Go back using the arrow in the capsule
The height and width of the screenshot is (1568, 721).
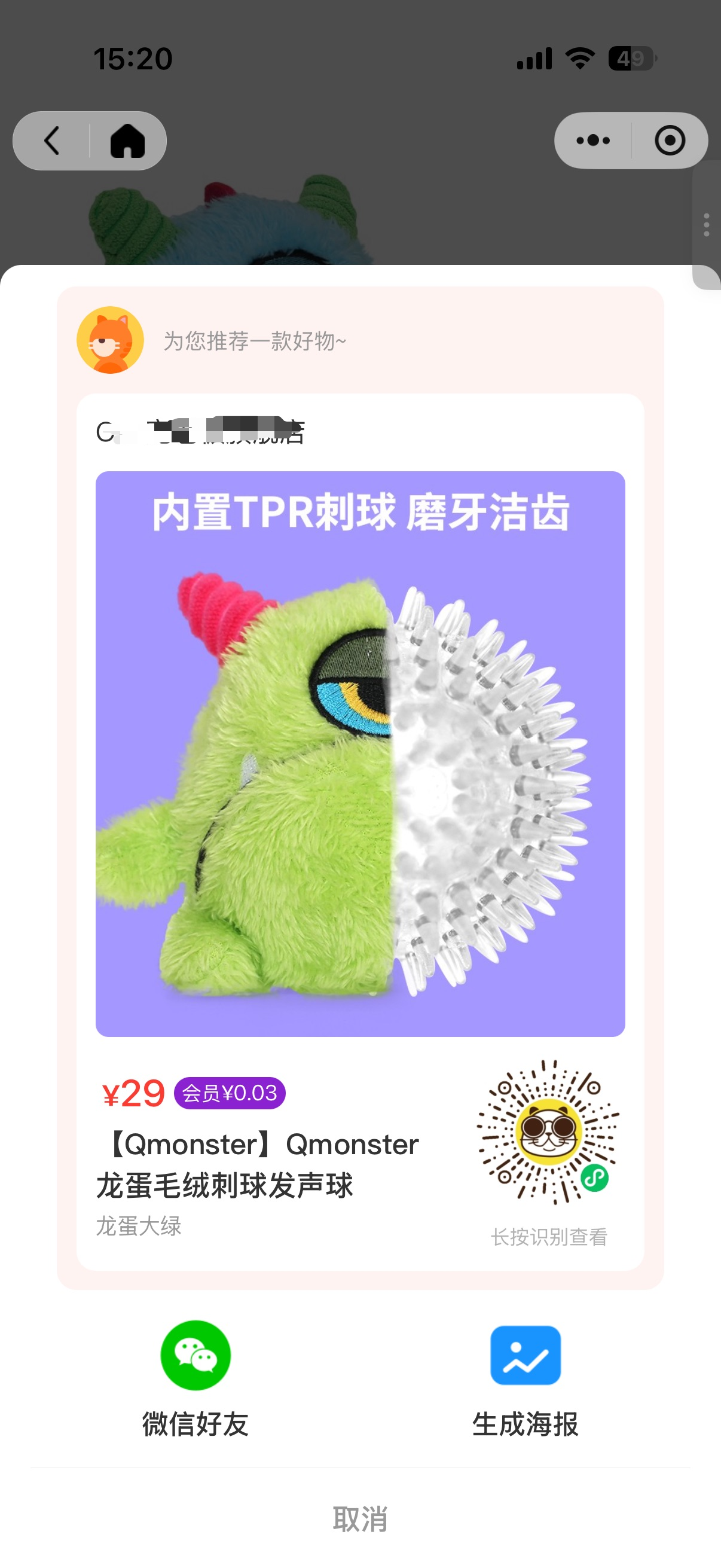point(52,141)
